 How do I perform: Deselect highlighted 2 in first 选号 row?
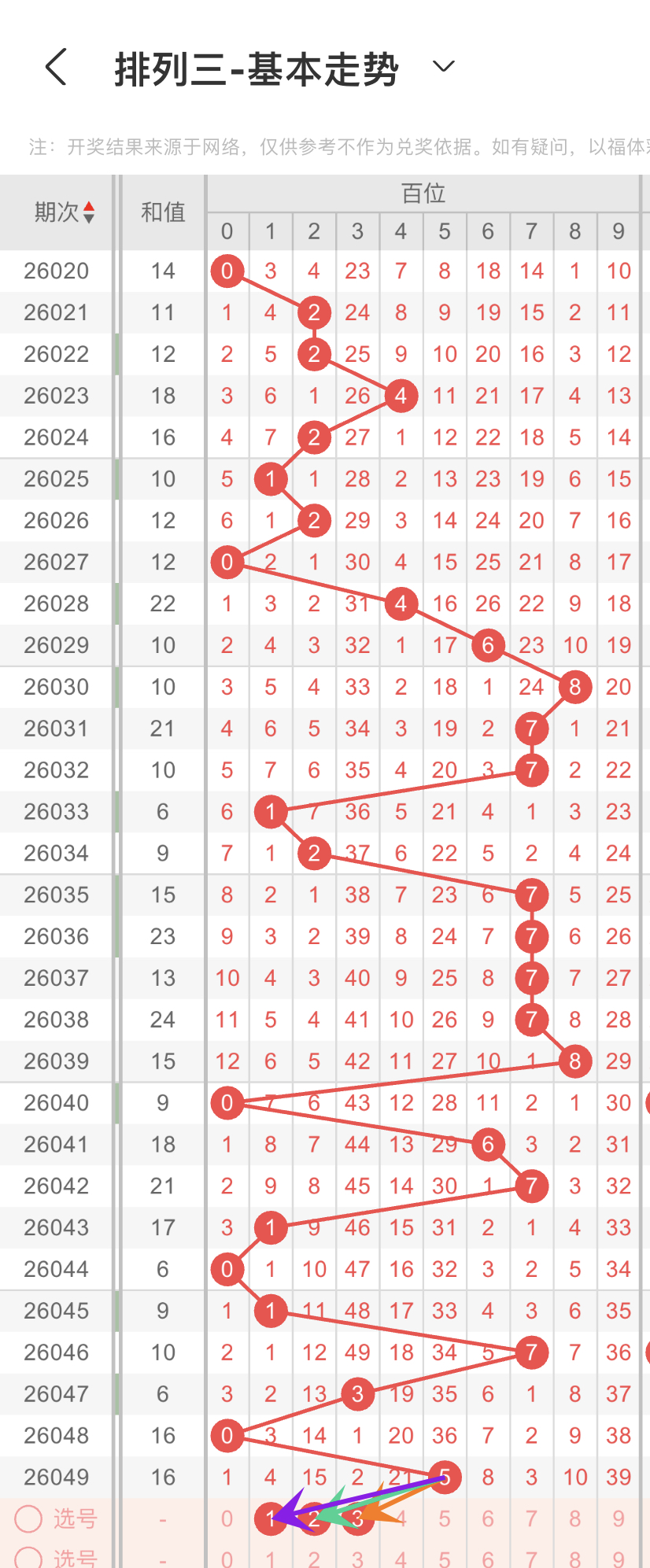click(314, 1518)
